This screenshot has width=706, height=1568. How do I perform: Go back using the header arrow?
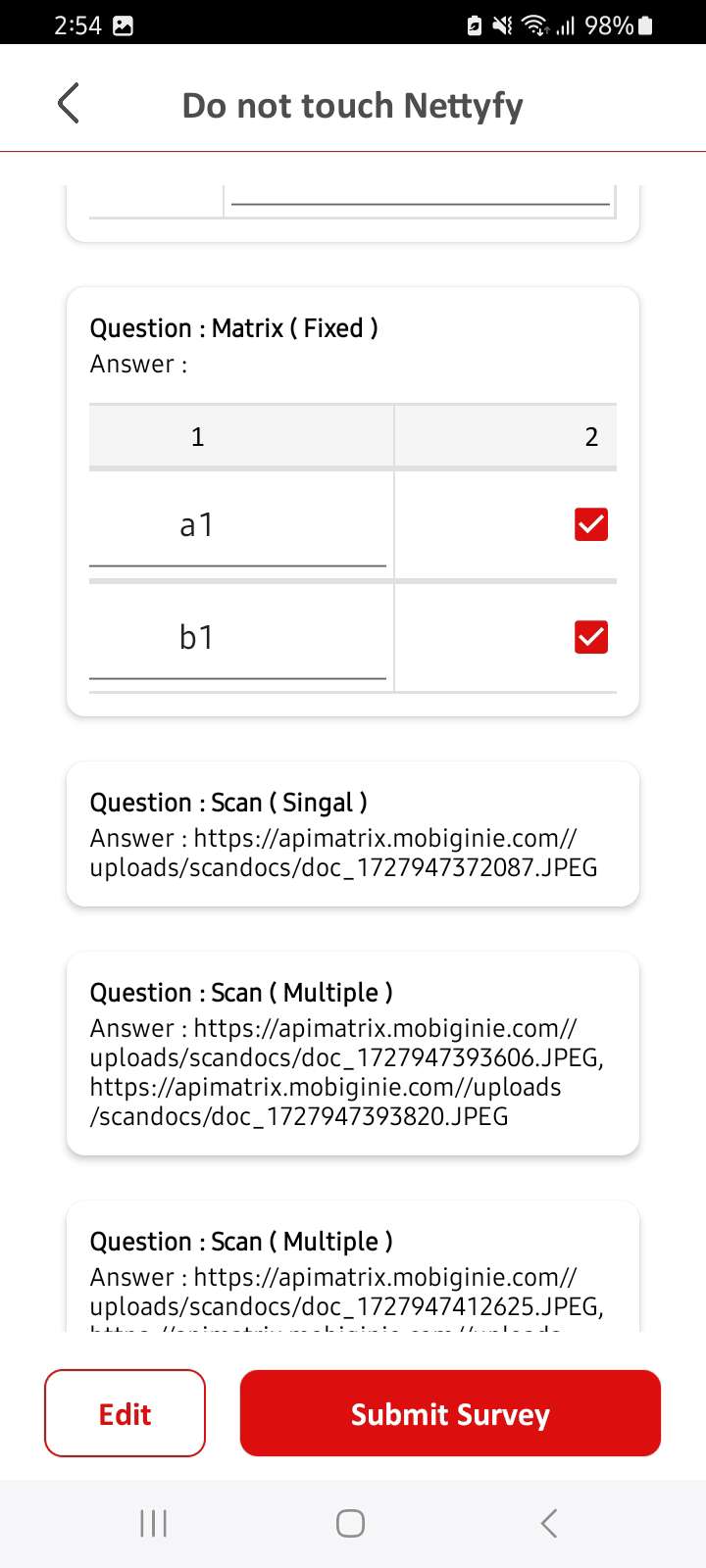(x=68, y=104)
